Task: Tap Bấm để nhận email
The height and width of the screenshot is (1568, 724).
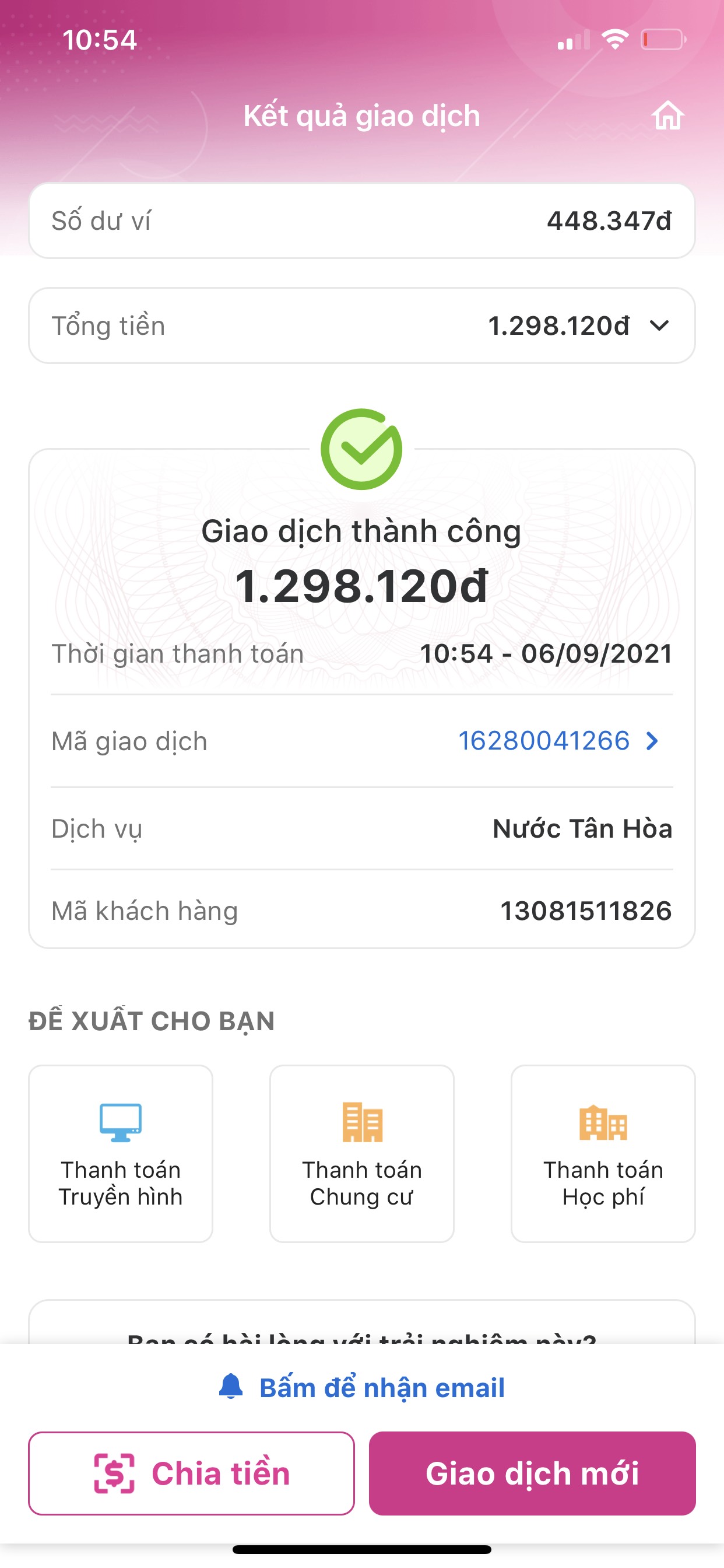Action: tap(362, 1388)
